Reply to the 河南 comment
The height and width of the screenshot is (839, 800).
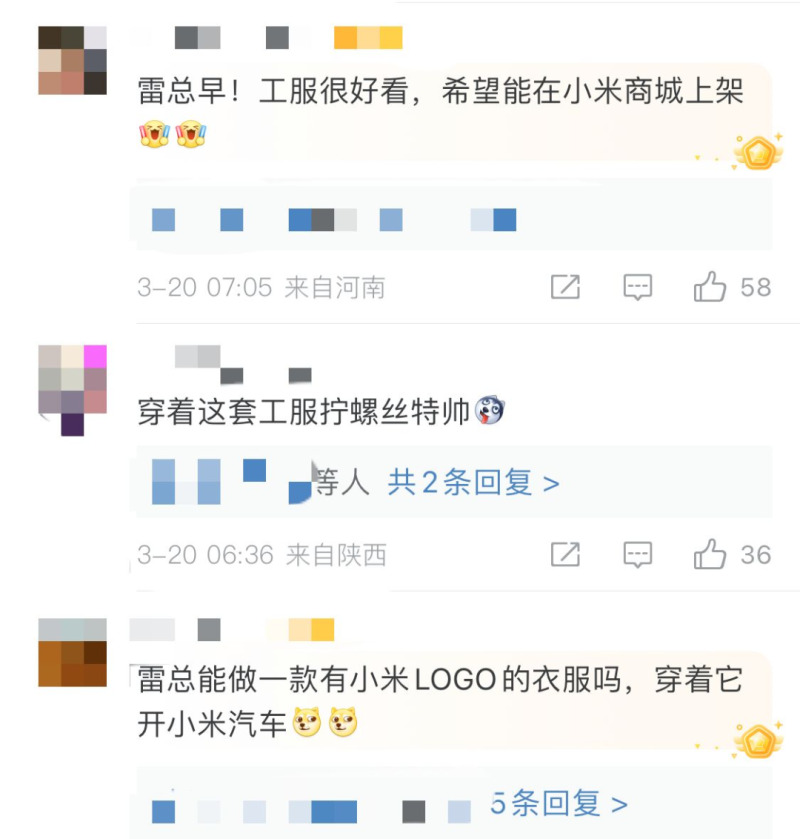[x=638, y=288]
